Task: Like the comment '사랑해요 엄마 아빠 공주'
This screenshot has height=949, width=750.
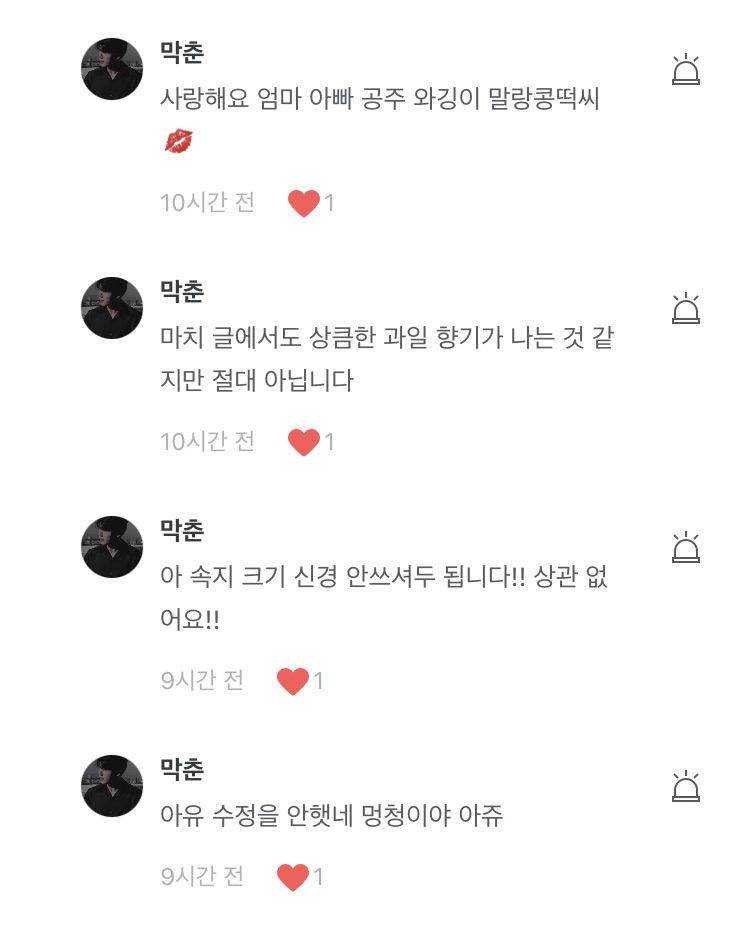Action: [303, 203]
